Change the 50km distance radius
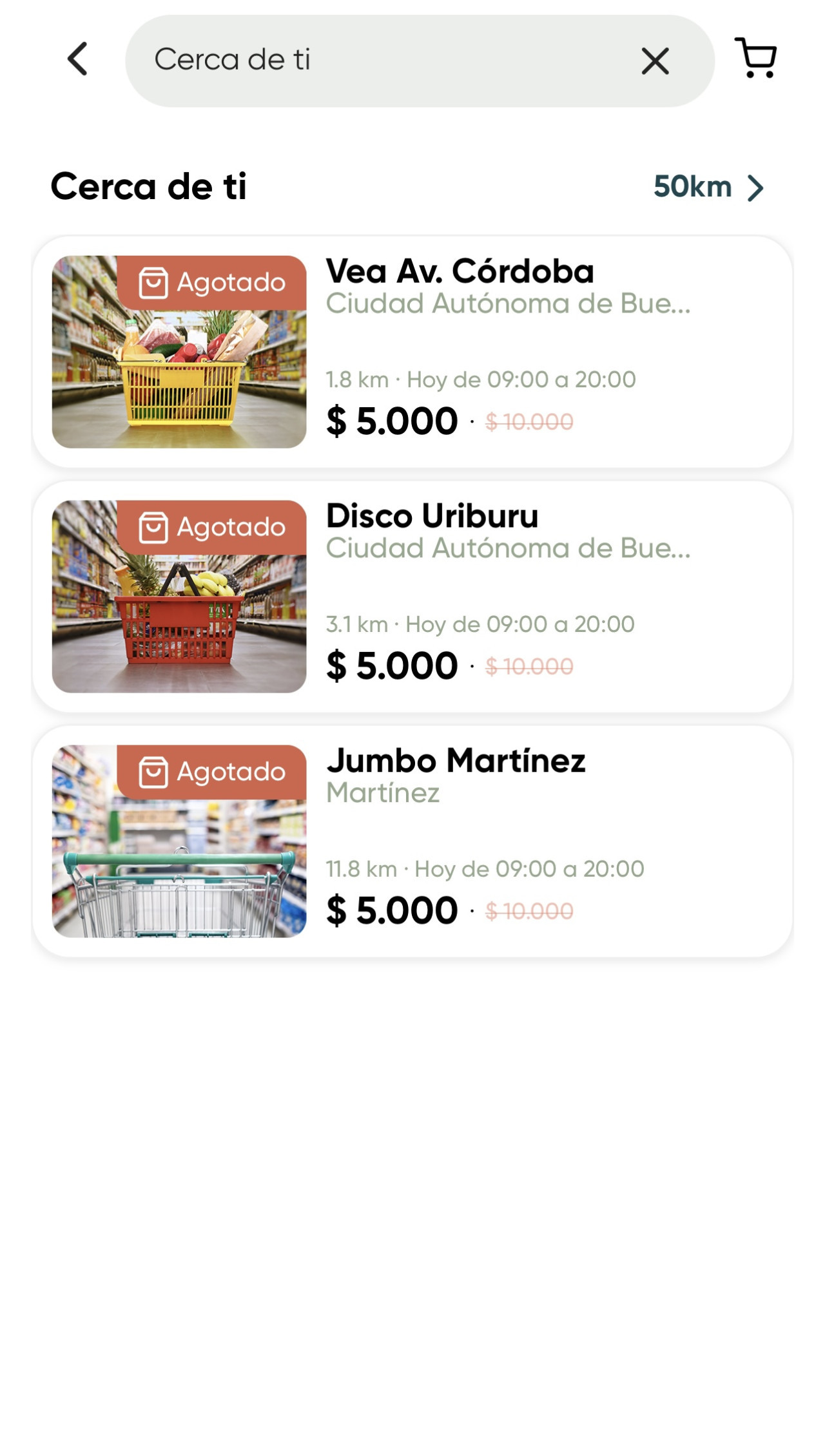 coord(708,187)
